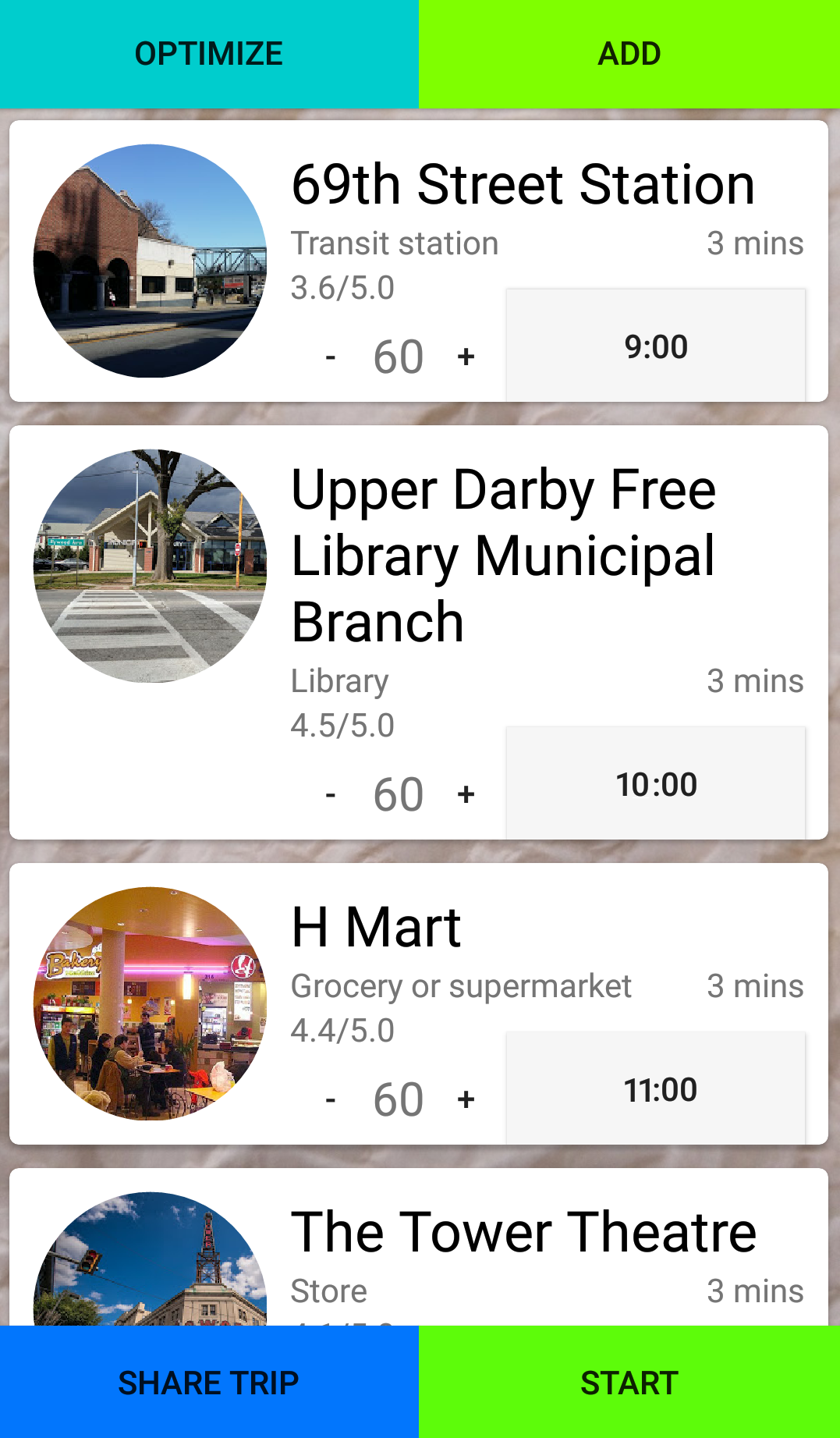The image size is (840, 1438).
Task: View the Upper Darby Free Library card
Action: coord(503,556)
